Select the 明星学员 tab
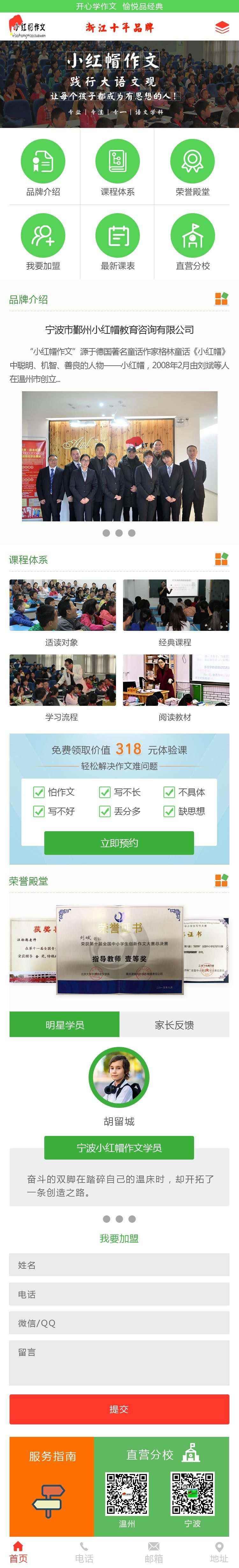The height and width of the screenshot is (1568, 239). [64, 1025]
